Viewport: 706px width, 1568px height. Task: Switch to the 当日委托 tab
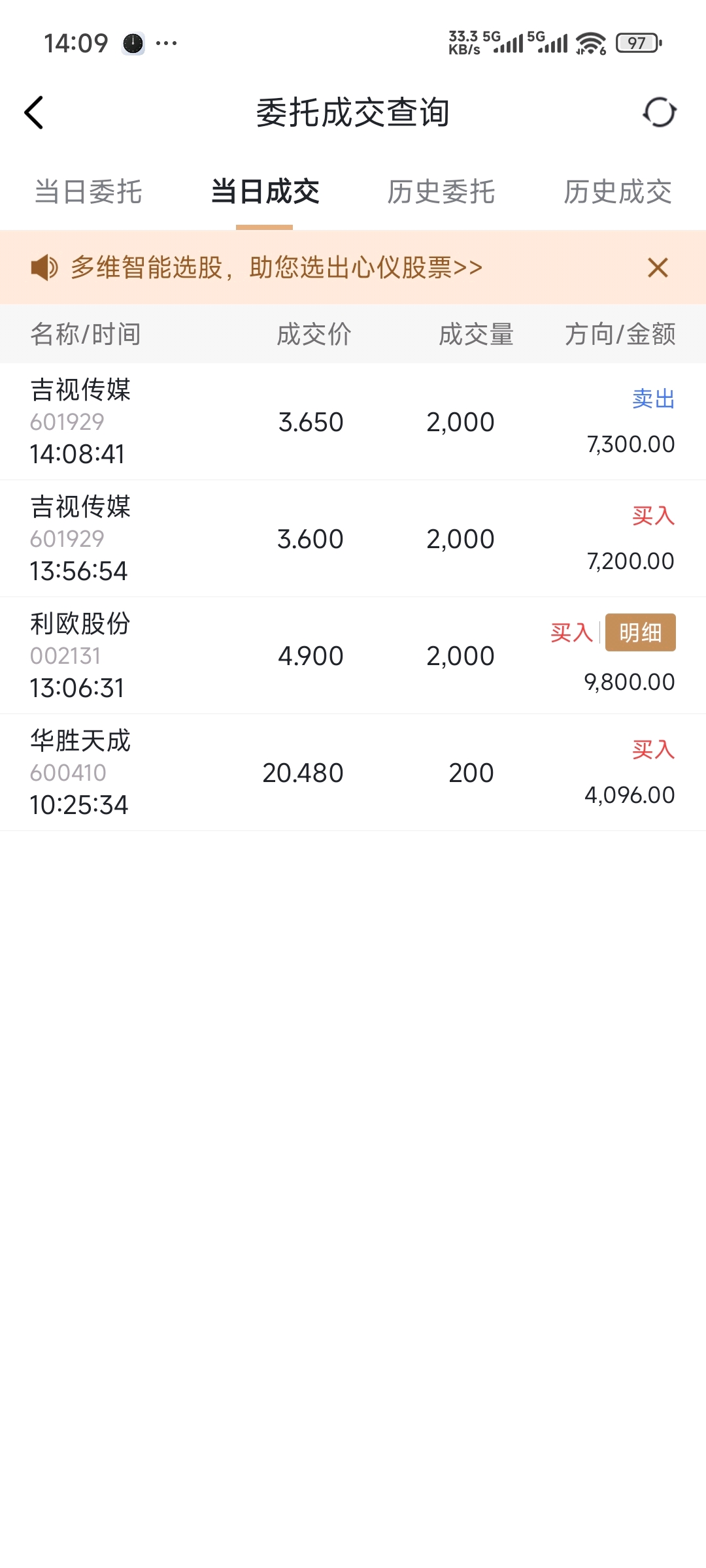pos(88,192)
